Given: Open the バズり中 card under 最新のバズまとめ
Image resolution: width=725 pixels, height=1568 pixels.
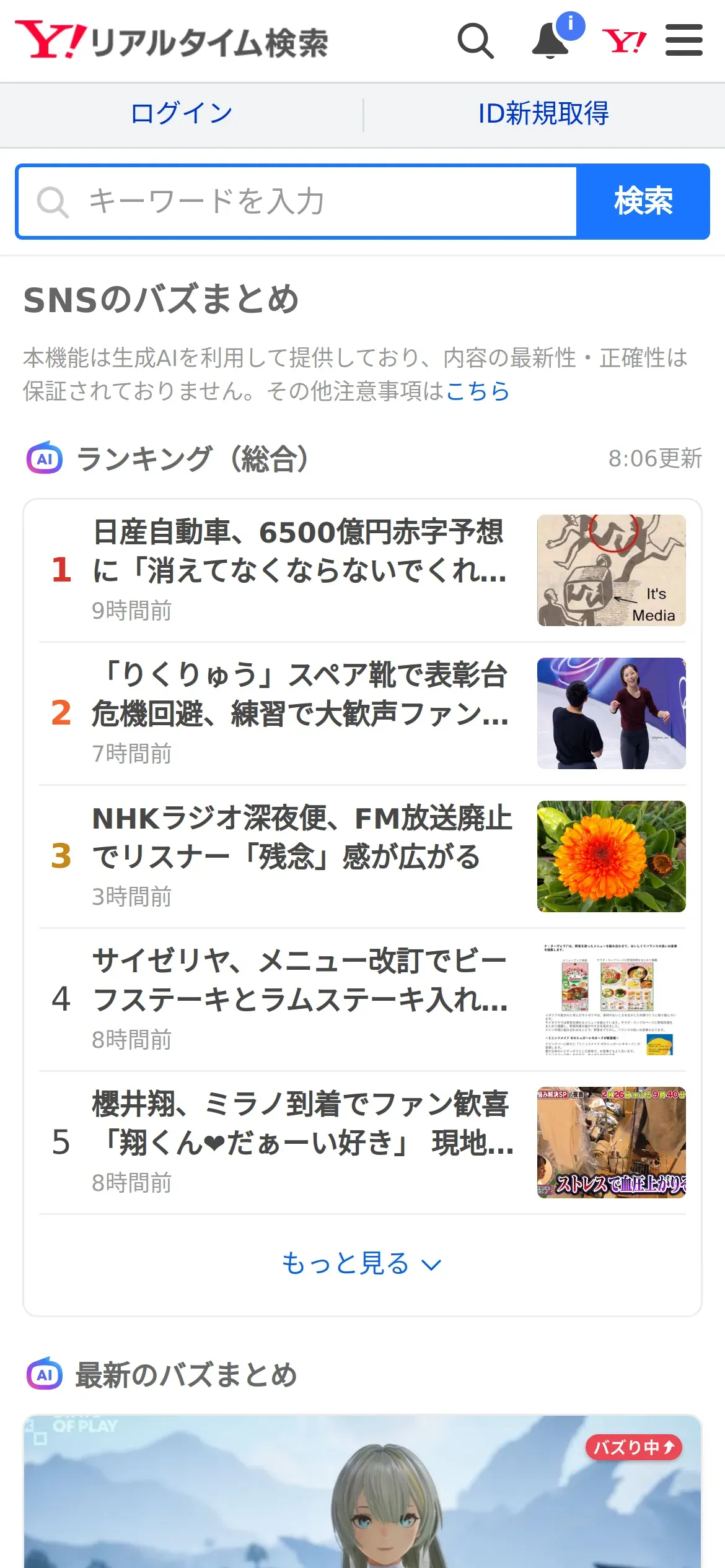Looking at the screenshot, I should coord(362,1492).
